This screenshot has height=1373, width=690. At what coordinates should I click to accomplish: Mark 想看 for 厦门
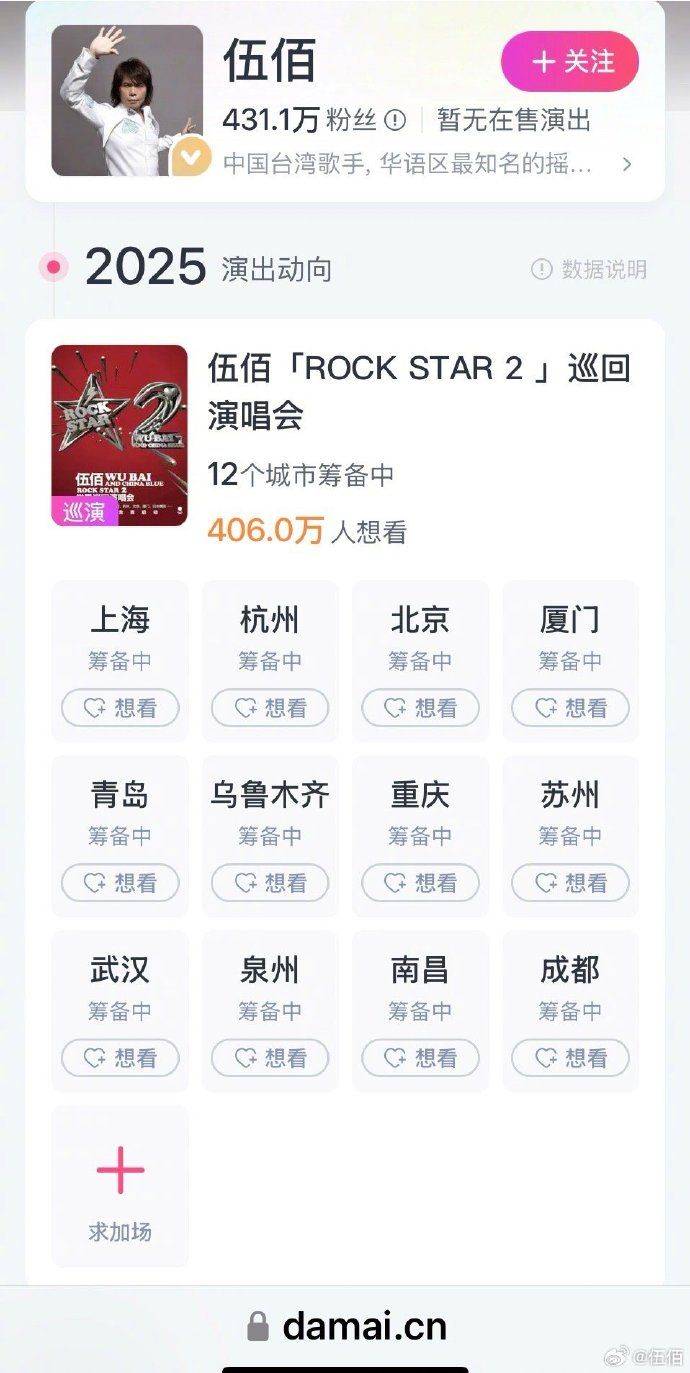tap(570, 708)
